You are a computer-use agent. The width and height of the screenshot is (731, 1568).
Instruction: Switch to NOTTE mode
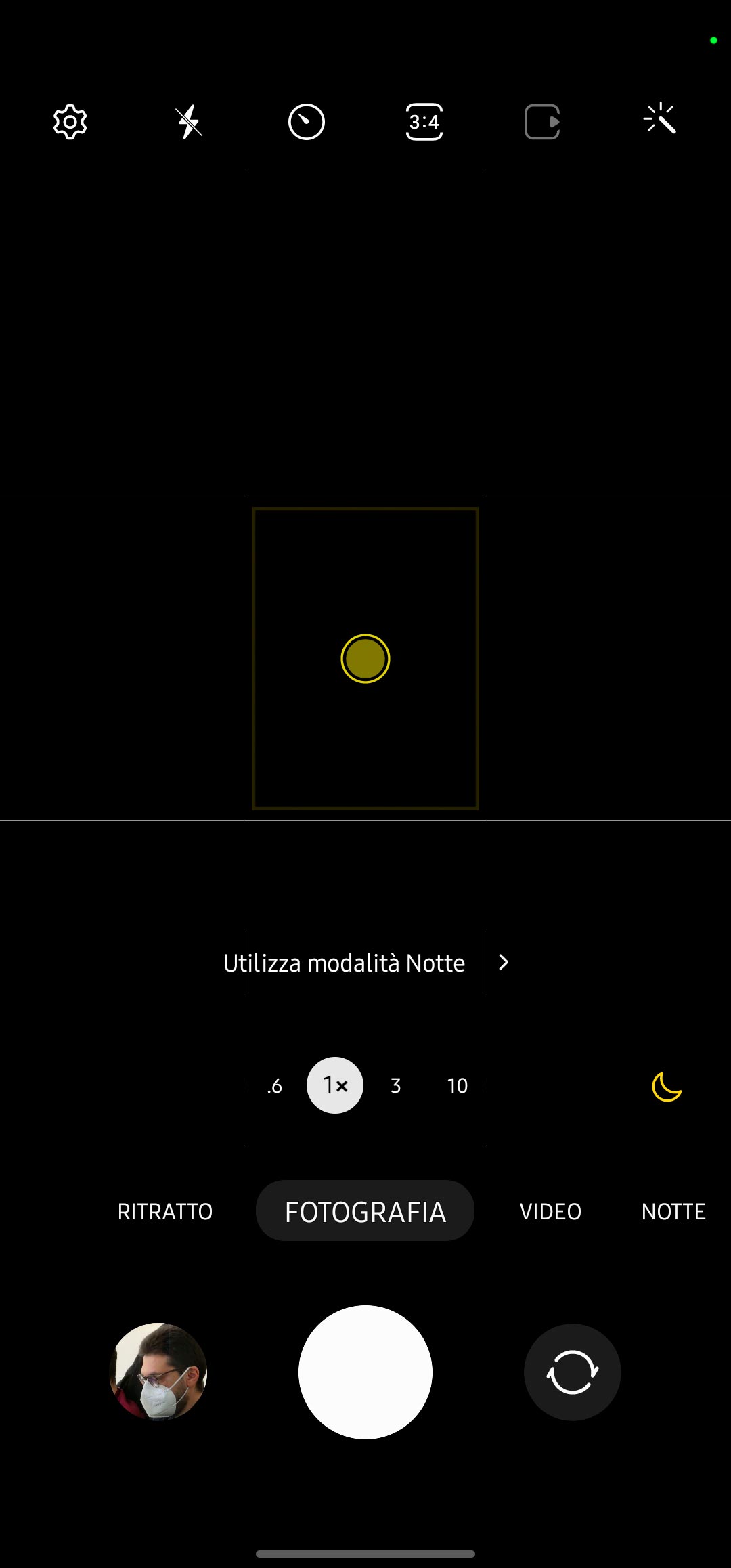[x=673, y=1211]
